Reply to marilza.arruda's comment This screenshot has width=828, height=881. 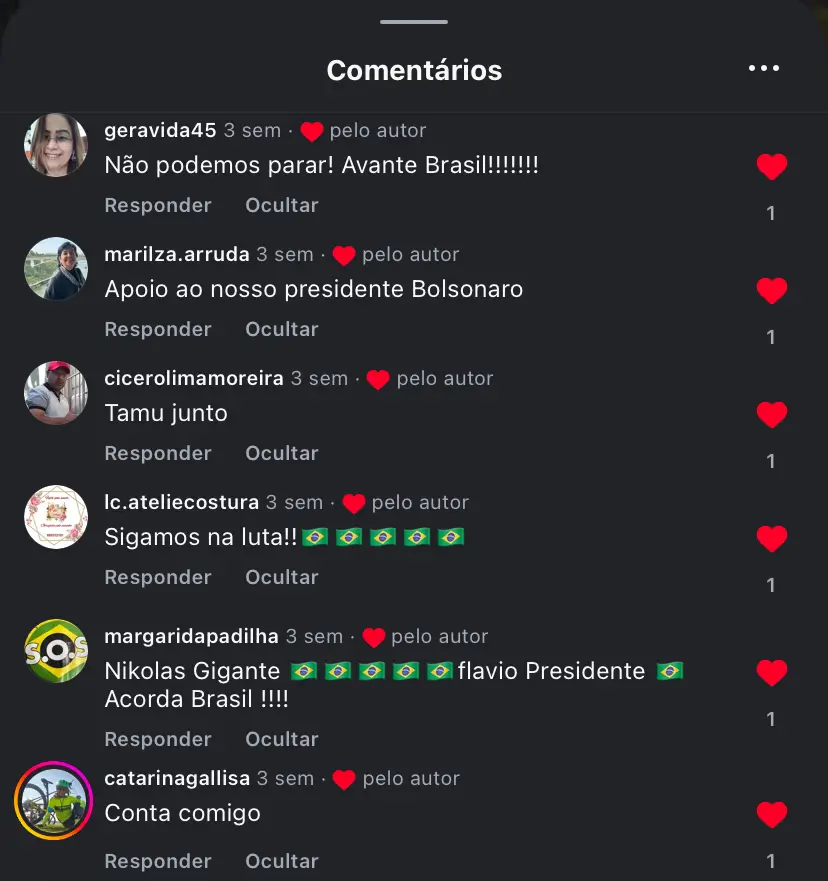pos(158,329)
